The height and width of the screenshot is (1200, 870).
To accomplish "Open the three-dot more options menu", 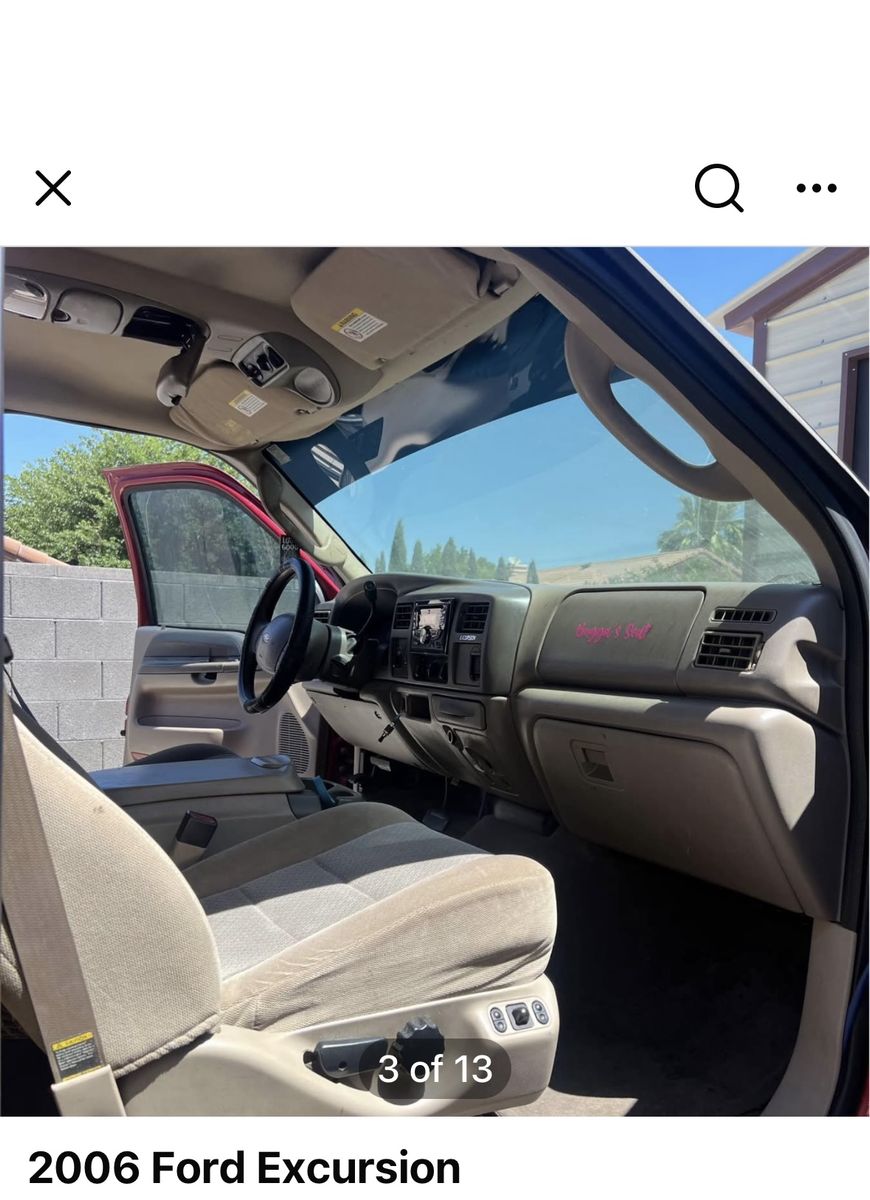I will click(816, 188).
